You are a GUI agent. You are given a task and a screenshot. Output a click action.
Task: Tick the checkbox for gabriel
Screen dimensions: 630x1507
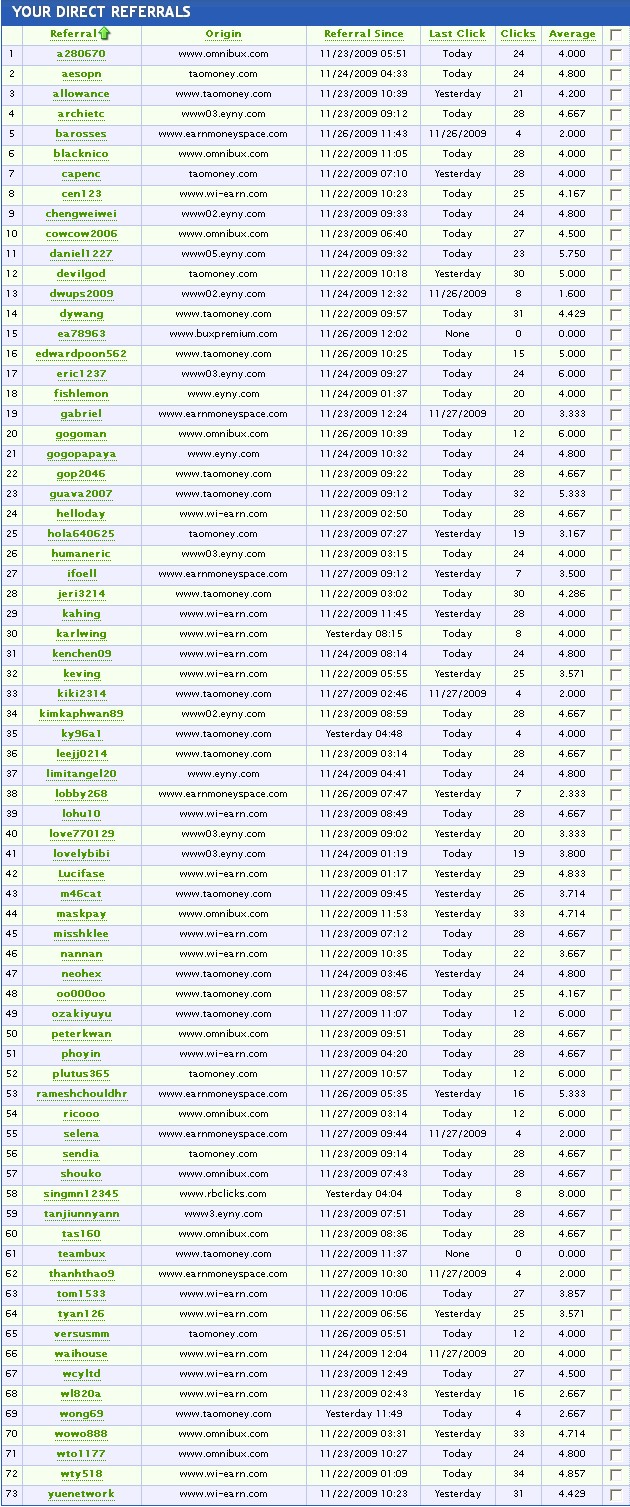point(615,415)
